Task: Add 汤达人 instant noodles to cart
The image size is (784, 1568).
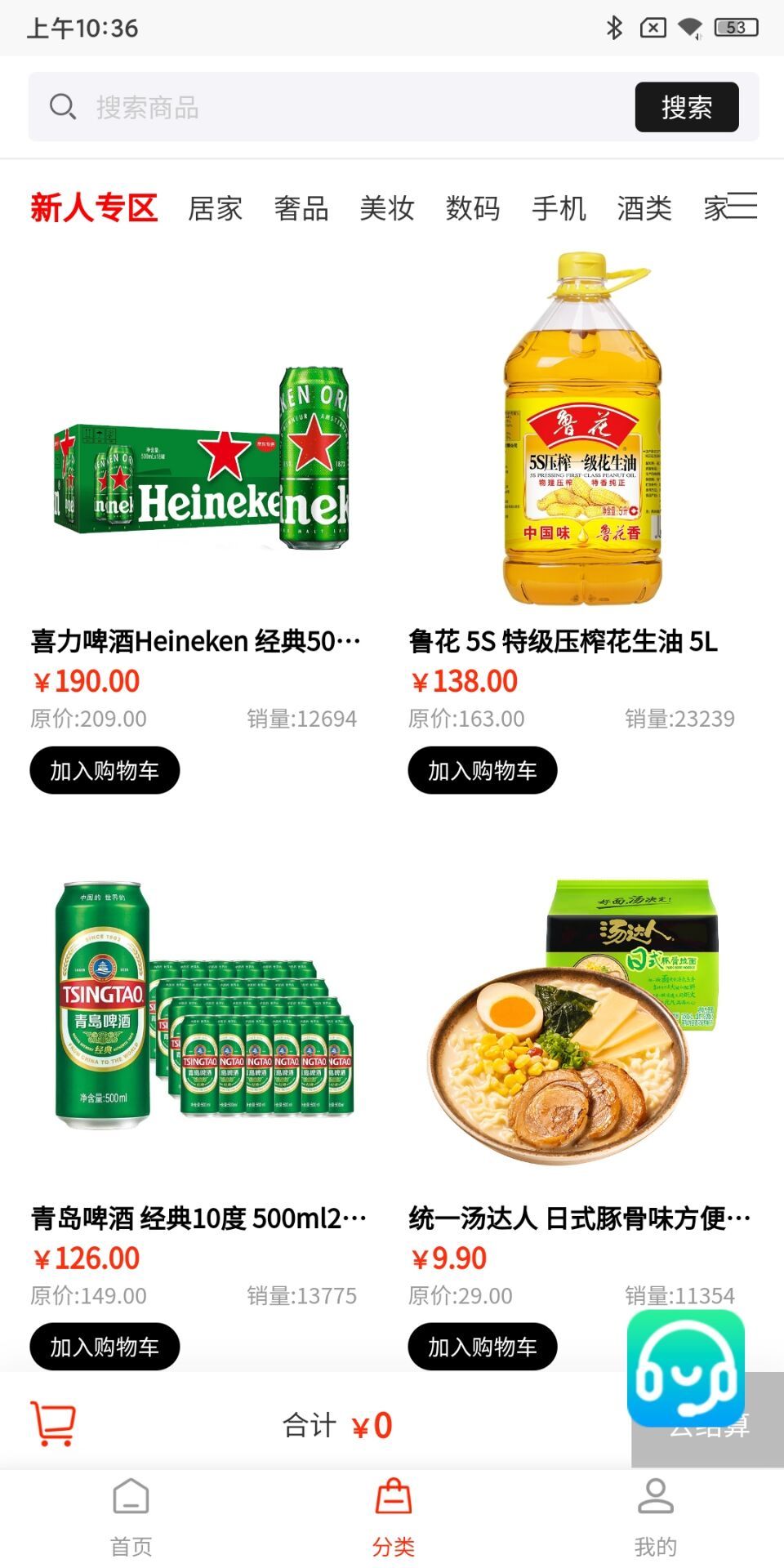Action: (482, 1347)
